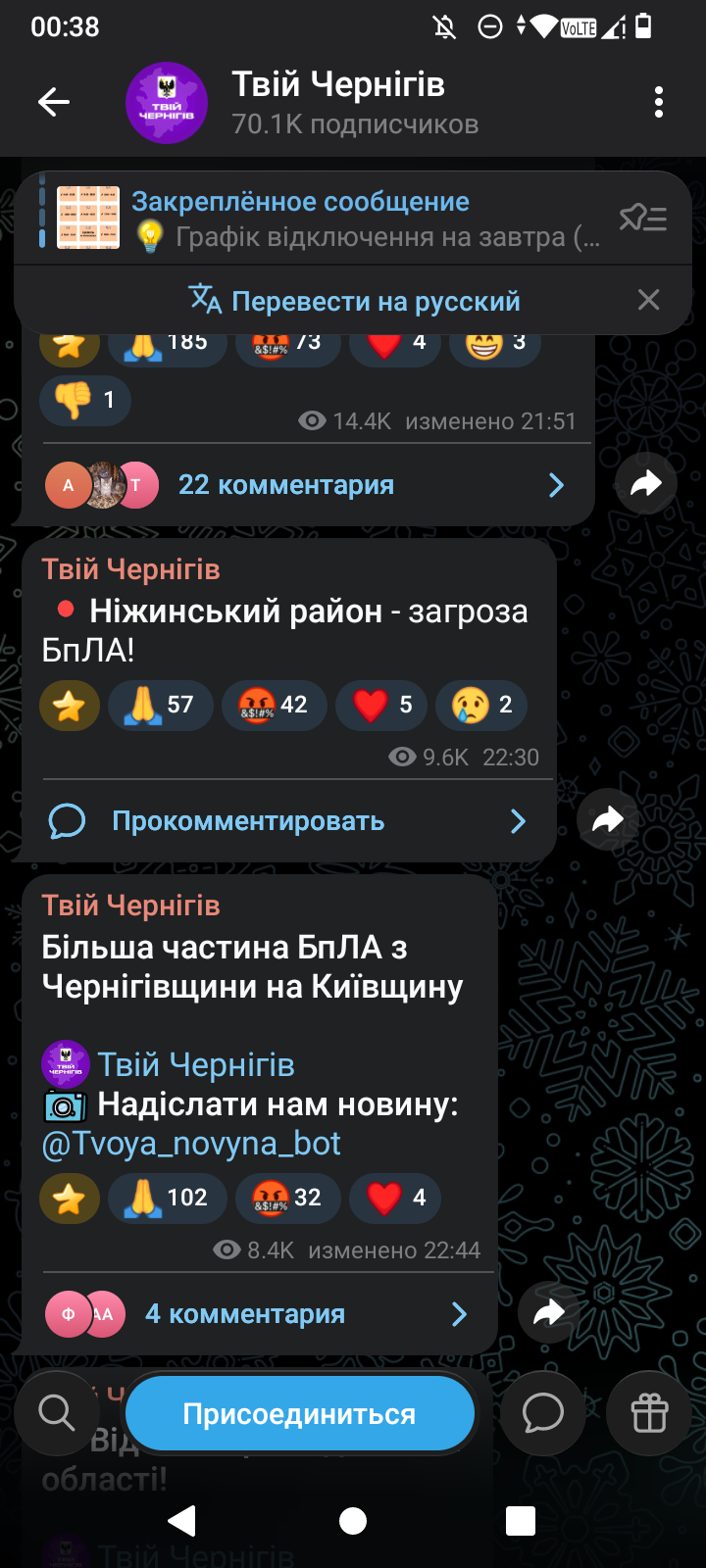
Task: Tap Прокомментировать under Ніжинський район post
Action: coord(248,821)
